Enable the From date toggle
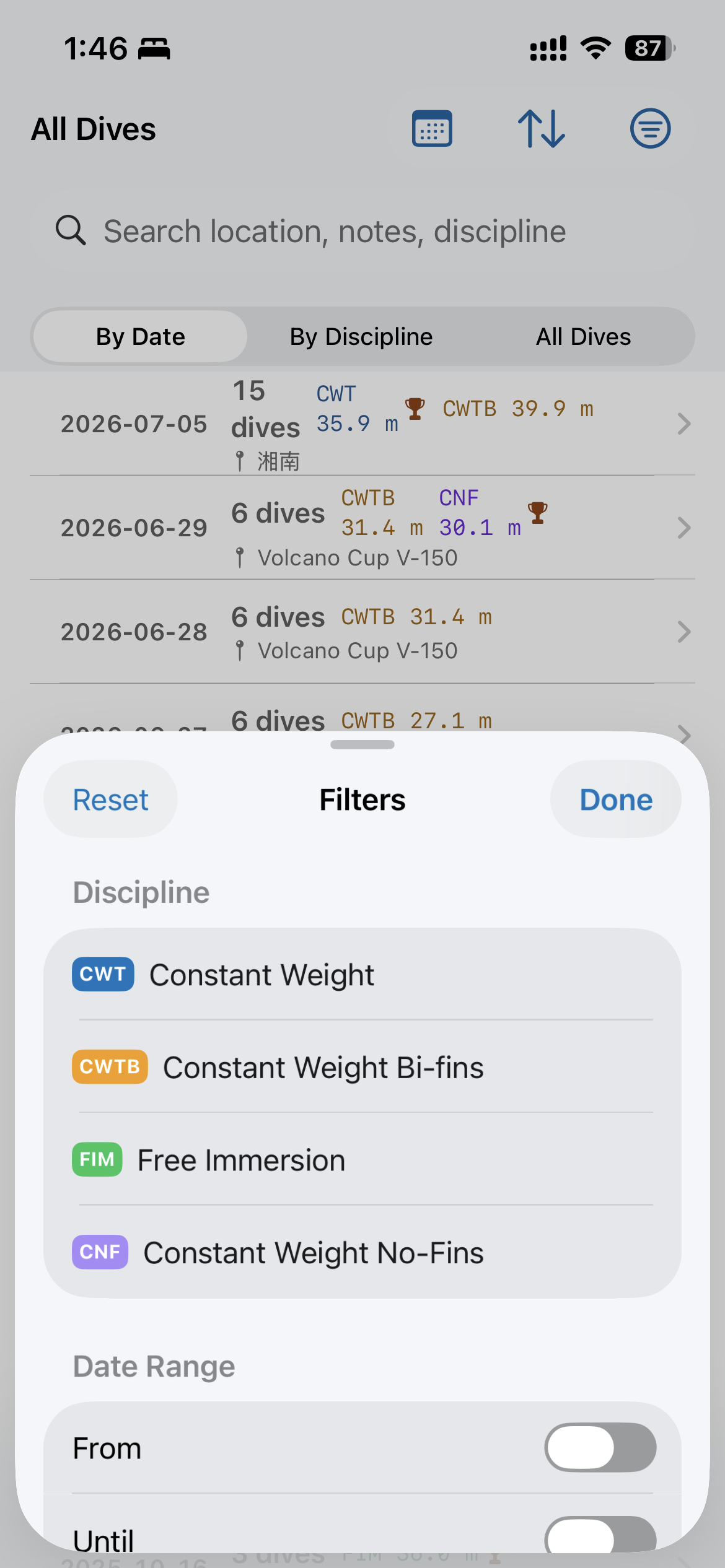 click(600, 1447)
